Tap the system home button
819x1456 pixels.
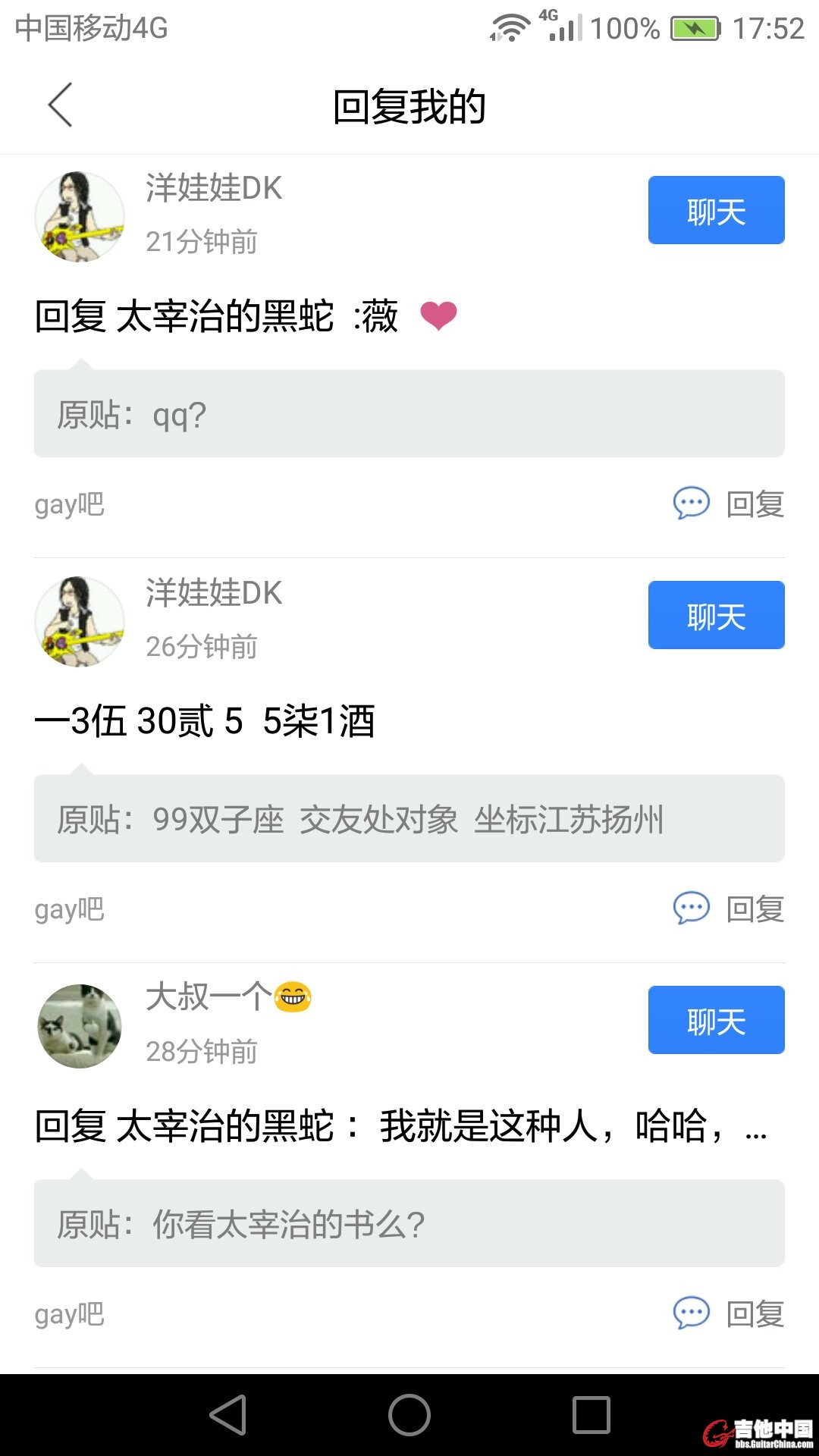pyautogui.click(x=409, y=1415)
